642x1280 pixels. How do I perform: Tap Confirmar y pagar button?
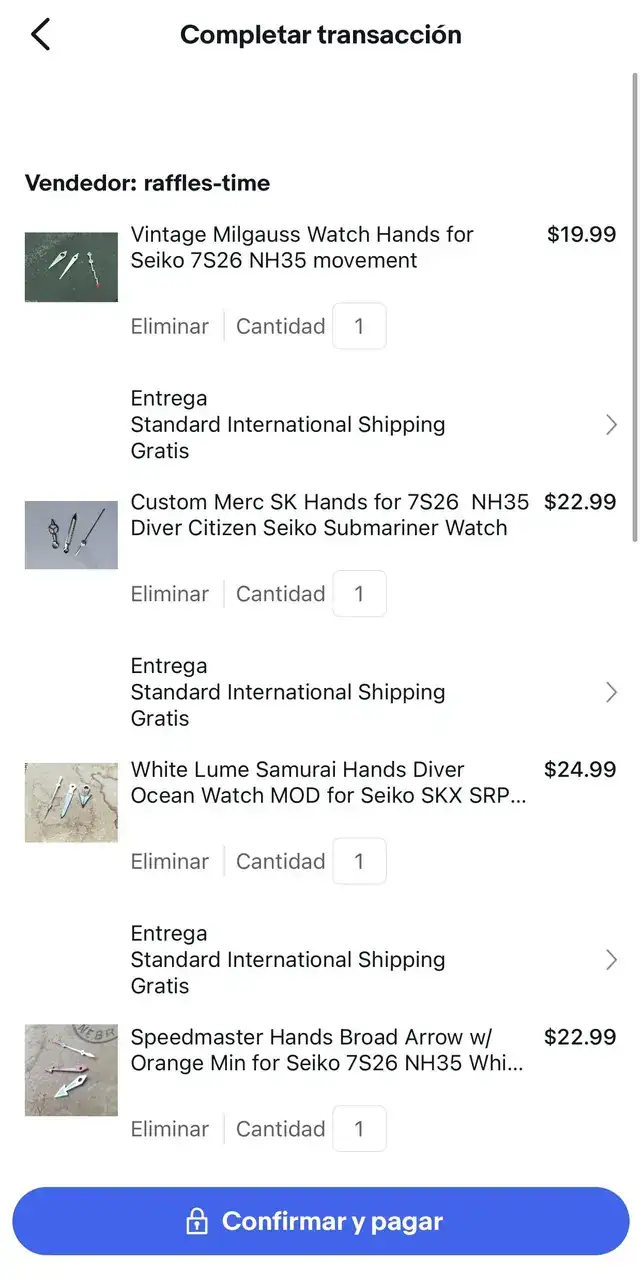coord(321,1221)
